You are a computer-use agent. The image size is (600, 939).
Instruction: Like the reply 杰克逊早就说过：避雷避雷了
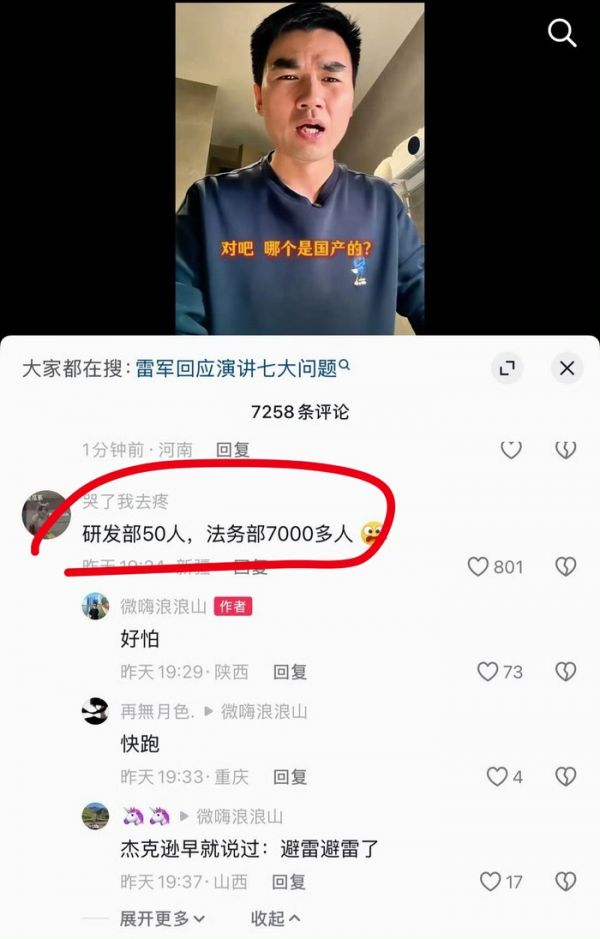pos(490,881)
